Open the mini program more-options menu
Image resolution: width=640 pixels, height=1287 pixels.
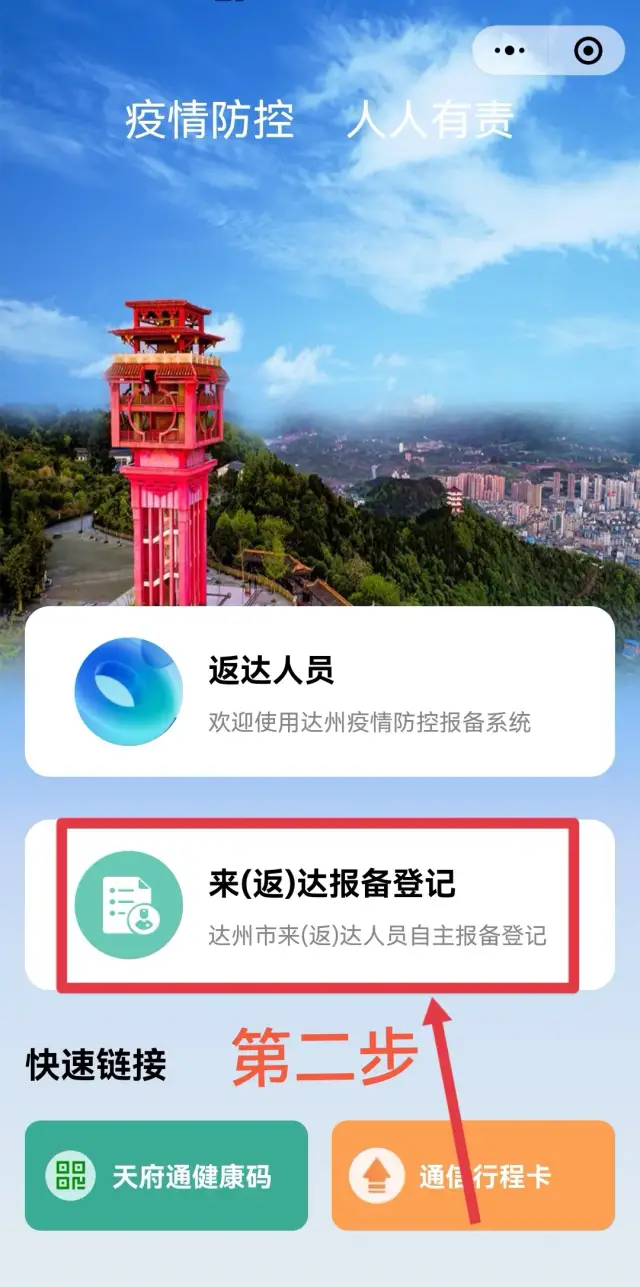pyautogui.click(x=510, y=50)
